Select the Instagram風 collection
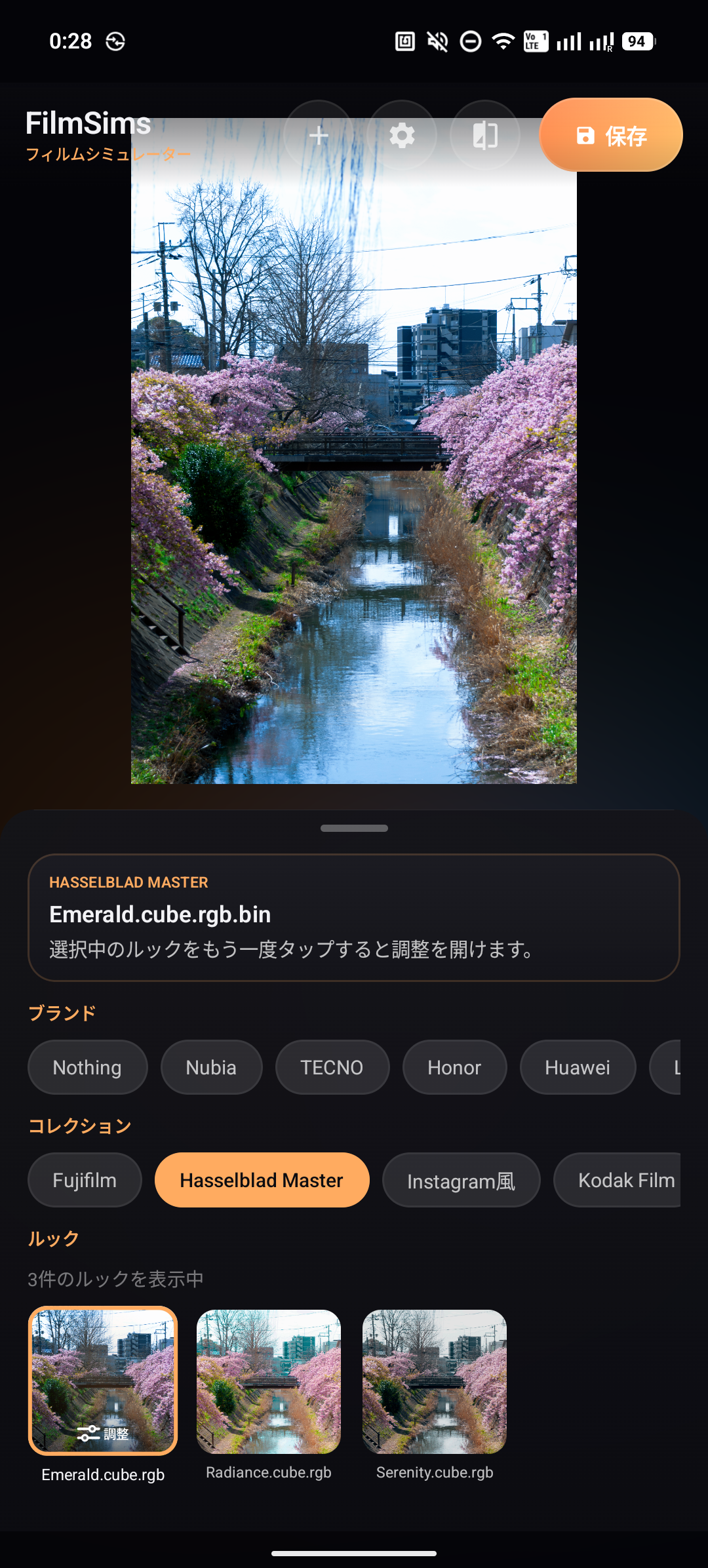The height and width of the screenshot is (1568, 708). click(x=462, y=1180)
